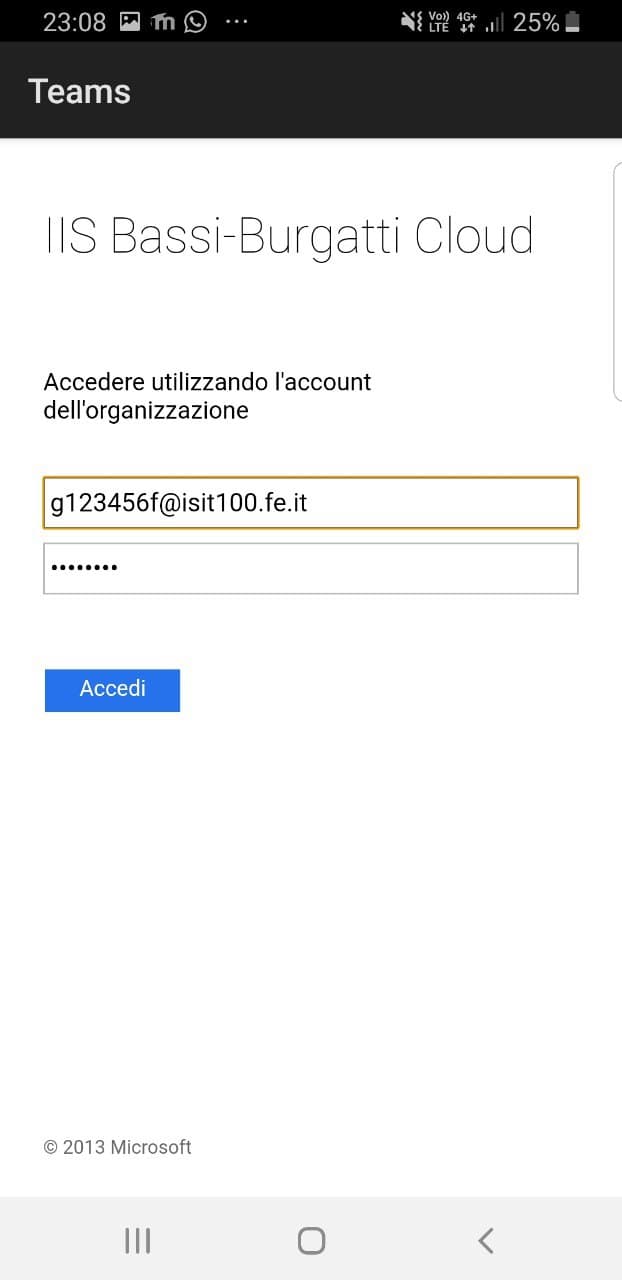Open recent apps from the navigation bar

(x=137, y=1241)
